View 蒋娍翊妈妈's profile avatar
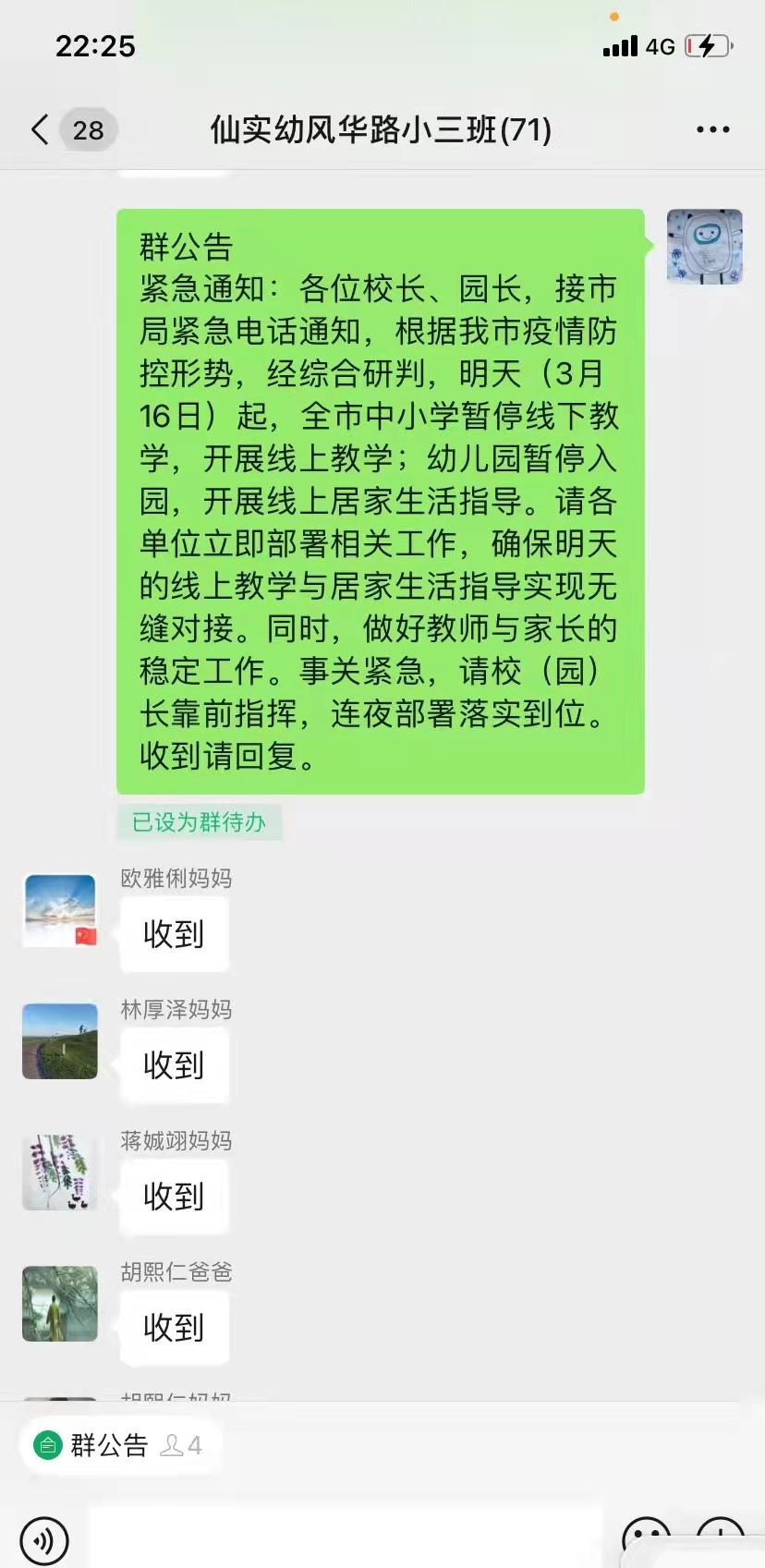The width and height of the screenshot is (765, 1568). coord(60,1173)
